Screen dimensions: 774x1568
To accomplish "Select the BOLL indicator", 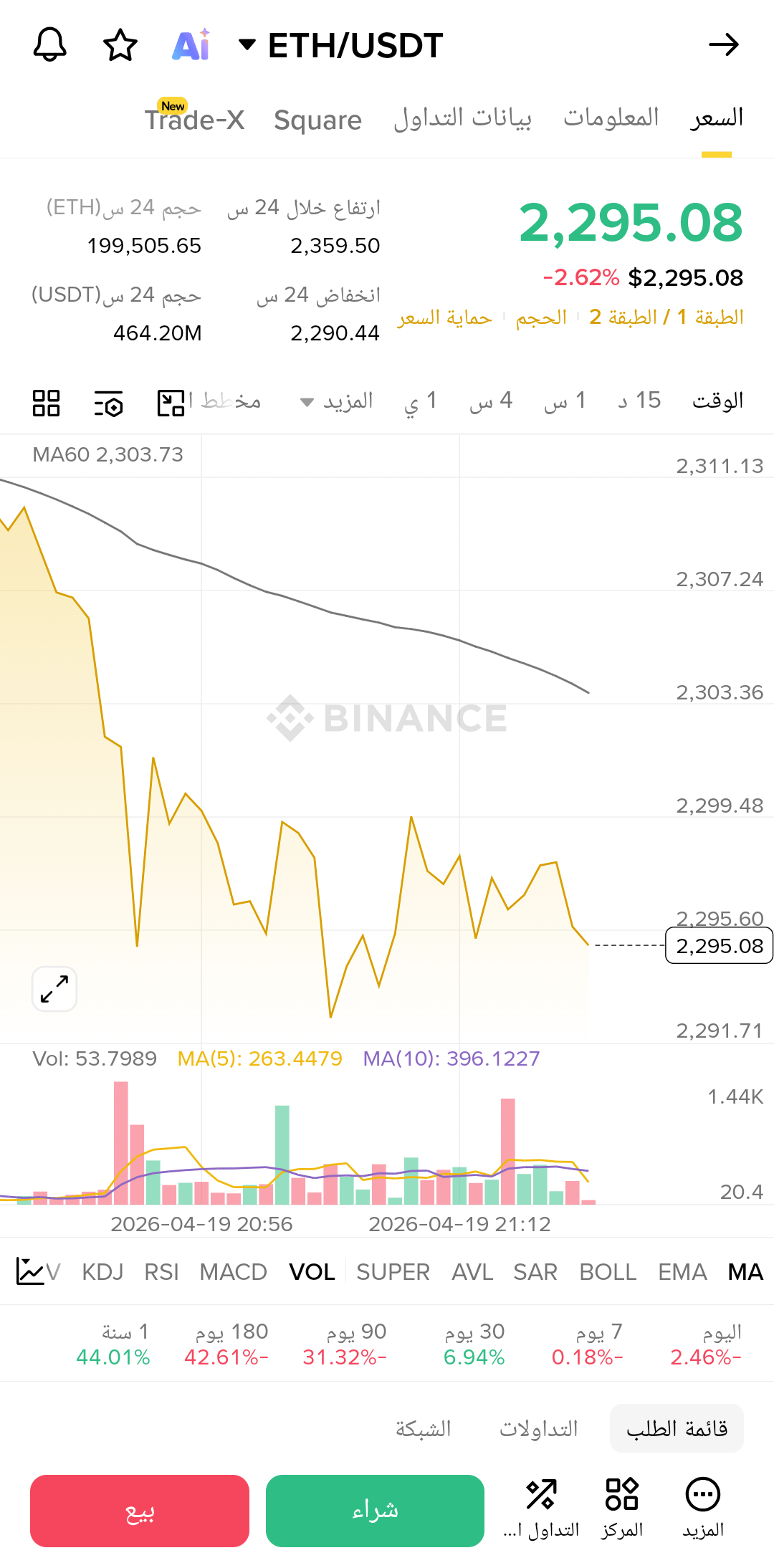I will pos(608,1272).
